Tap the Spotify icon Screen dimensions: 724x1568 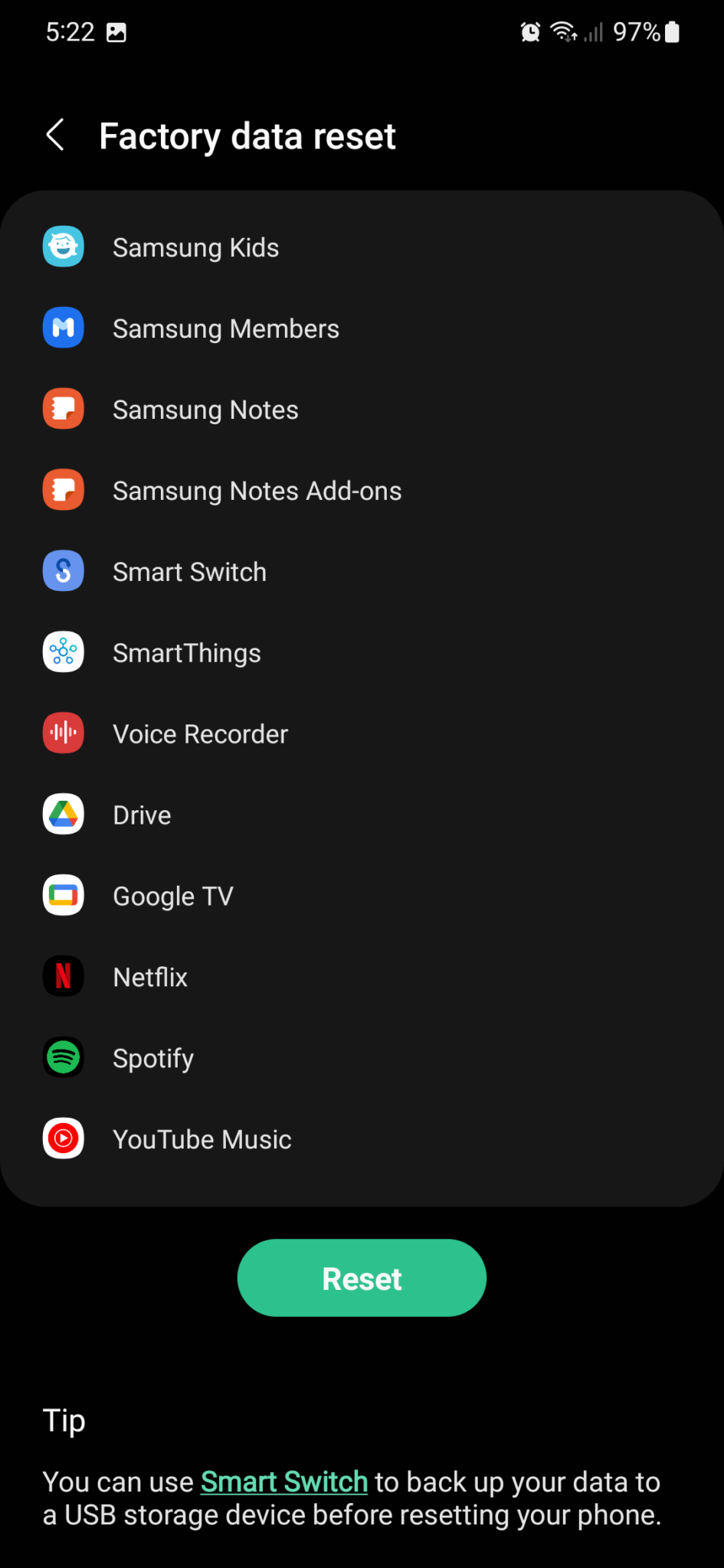[x=63, y=1057]
